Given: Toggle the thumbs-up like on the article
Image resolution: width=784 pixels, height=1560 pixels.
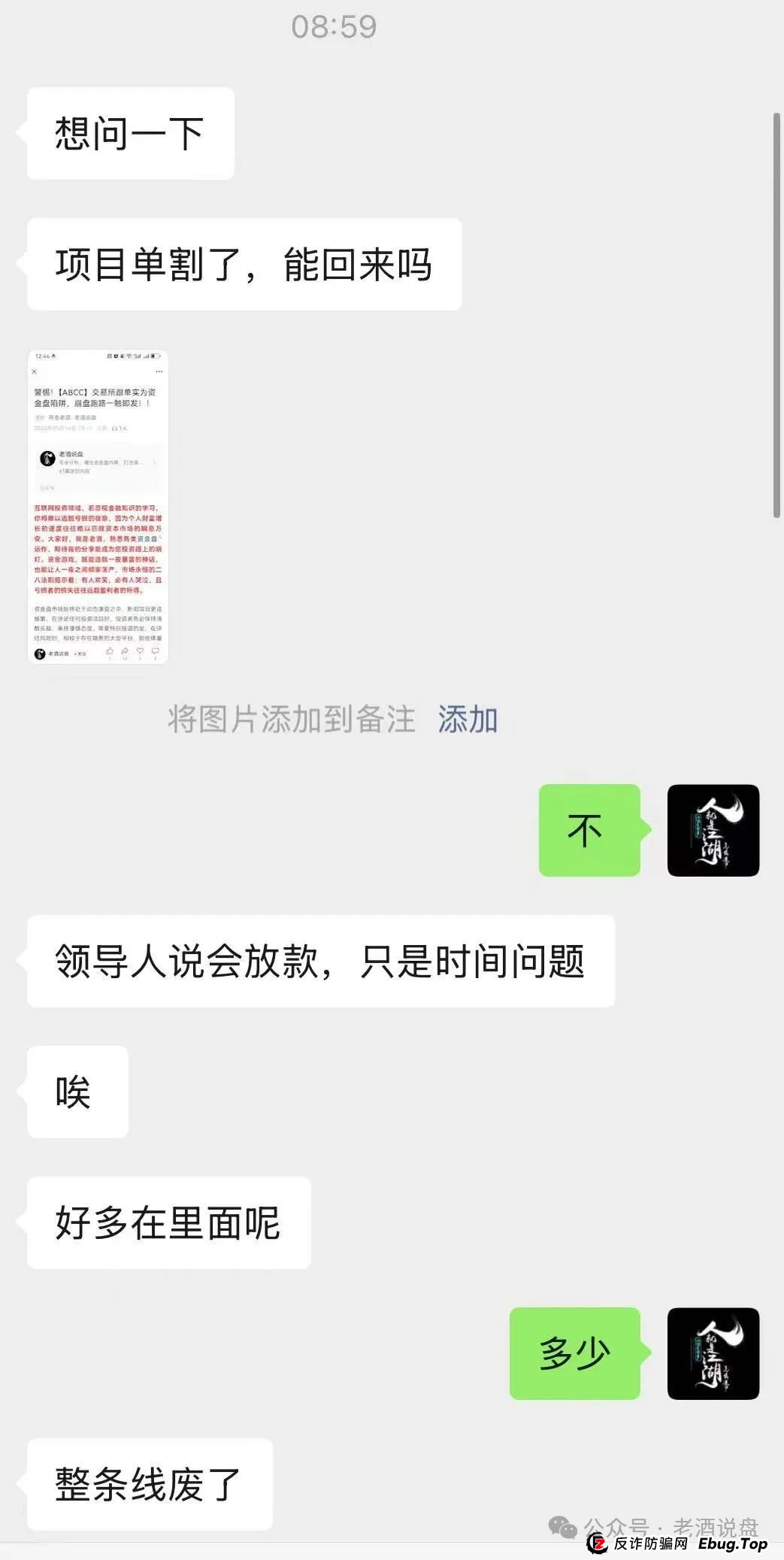Looking at the screenshot, I should click(110, 653).
